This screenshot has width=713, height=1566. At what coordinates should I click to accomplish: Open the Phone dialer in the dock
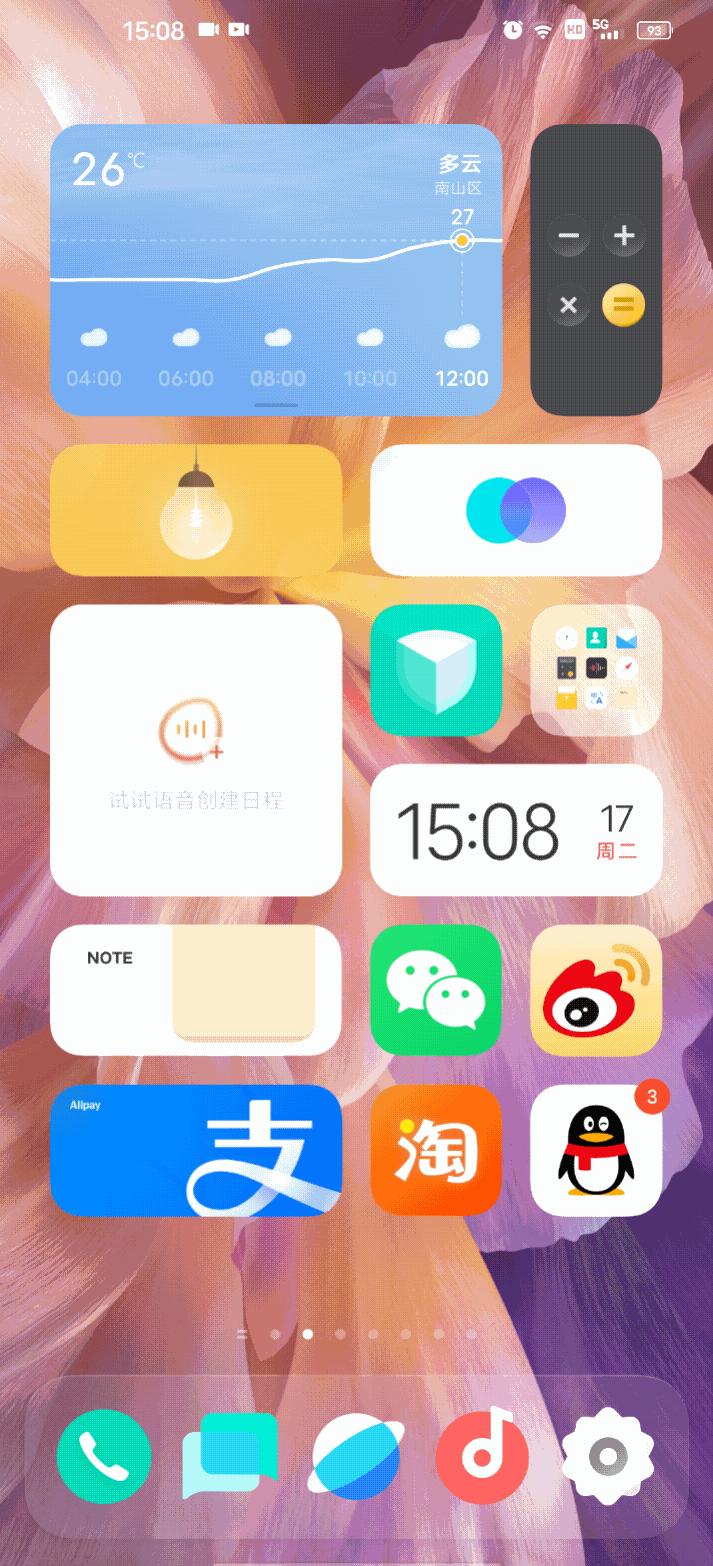pos(104,1456)
